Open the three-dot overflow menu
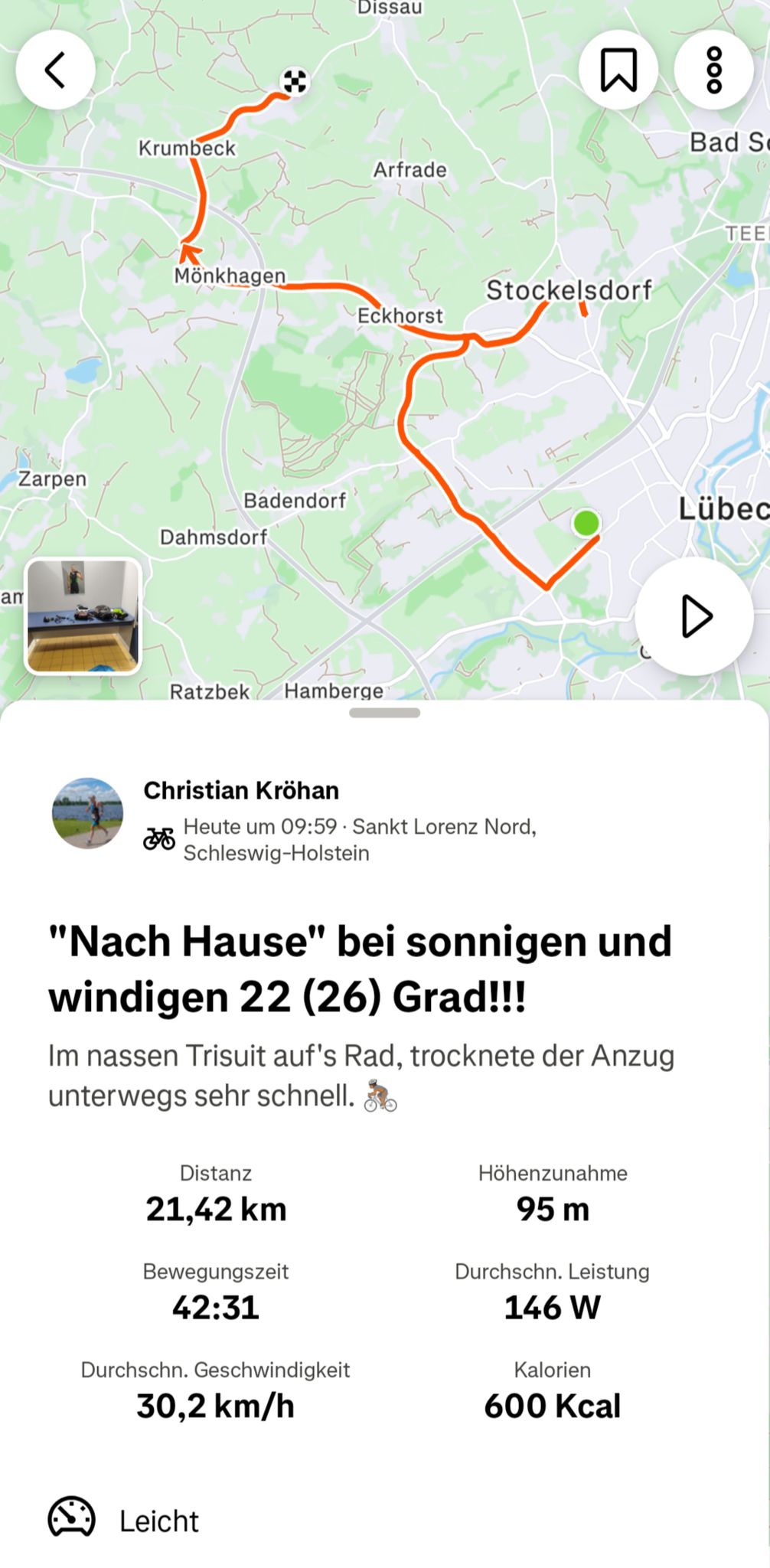 point(714,70)
